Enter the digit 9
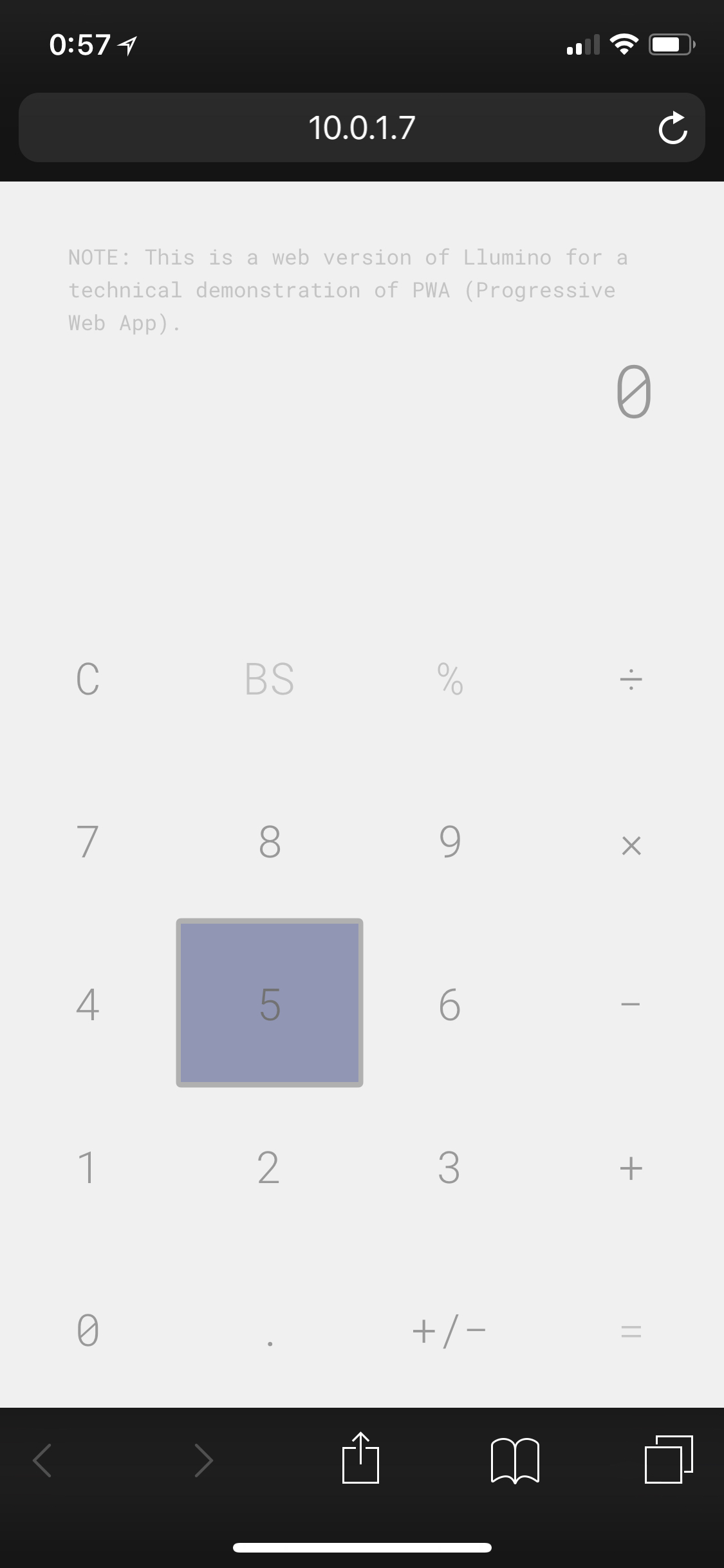 (450, 842)
